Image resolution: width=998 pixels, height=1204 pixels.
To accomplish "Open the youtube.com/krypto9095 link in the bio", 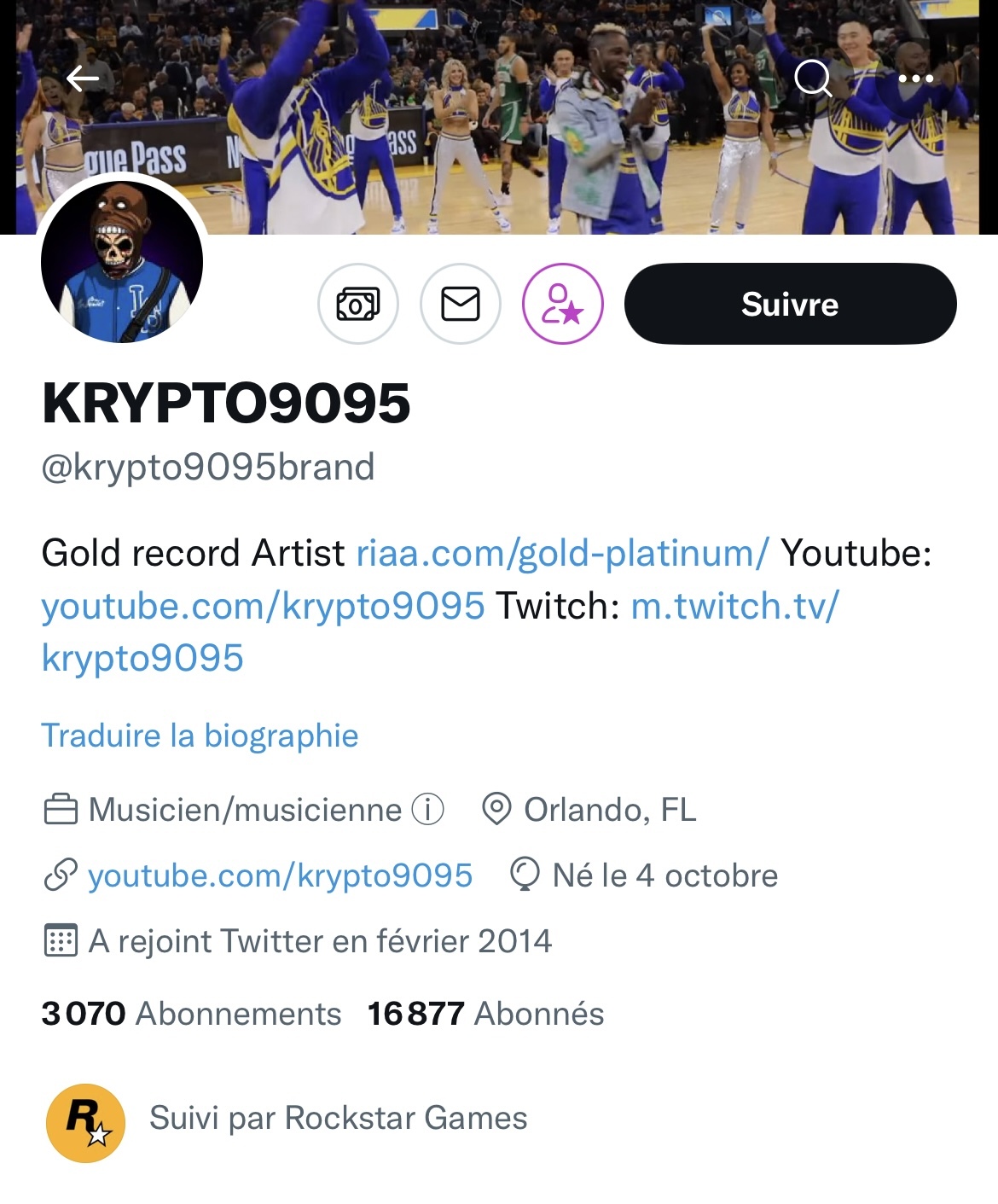I will pyautogui.click(x=263, y=606).
